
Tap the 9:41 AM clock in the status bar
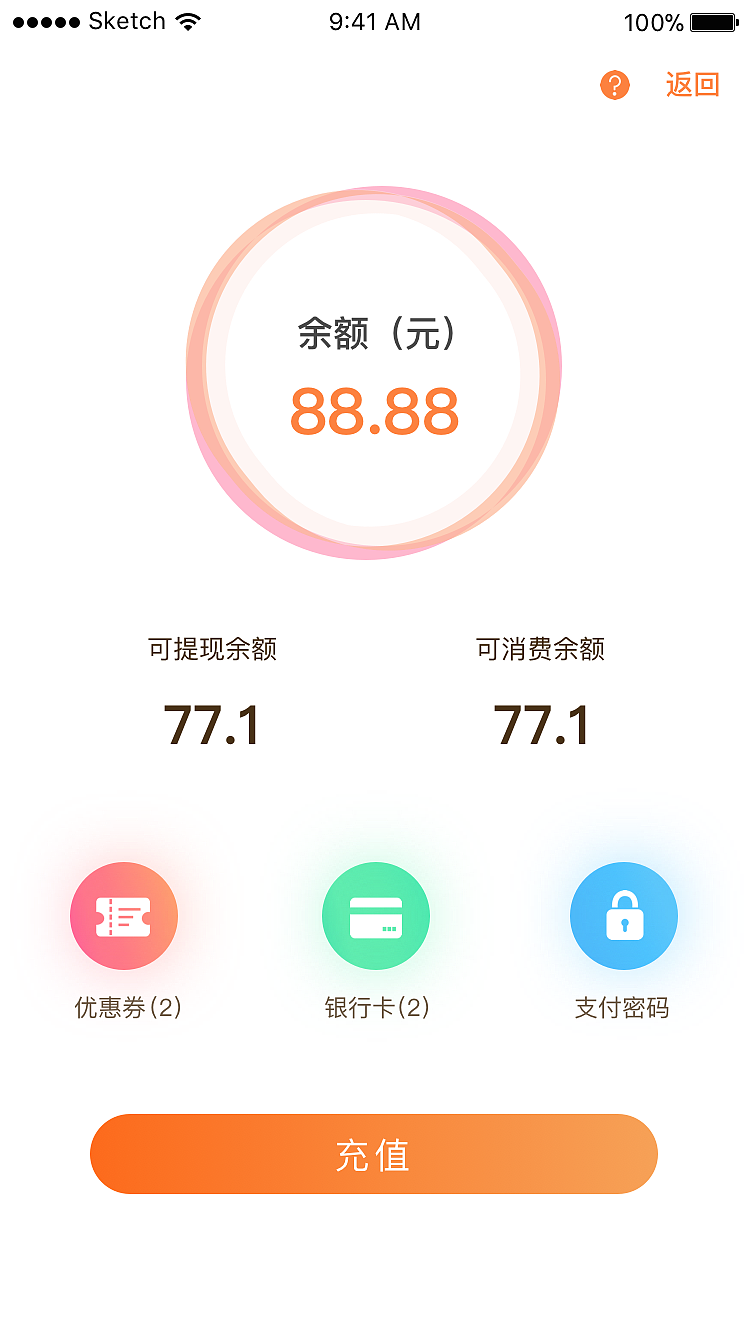[375, 21]
